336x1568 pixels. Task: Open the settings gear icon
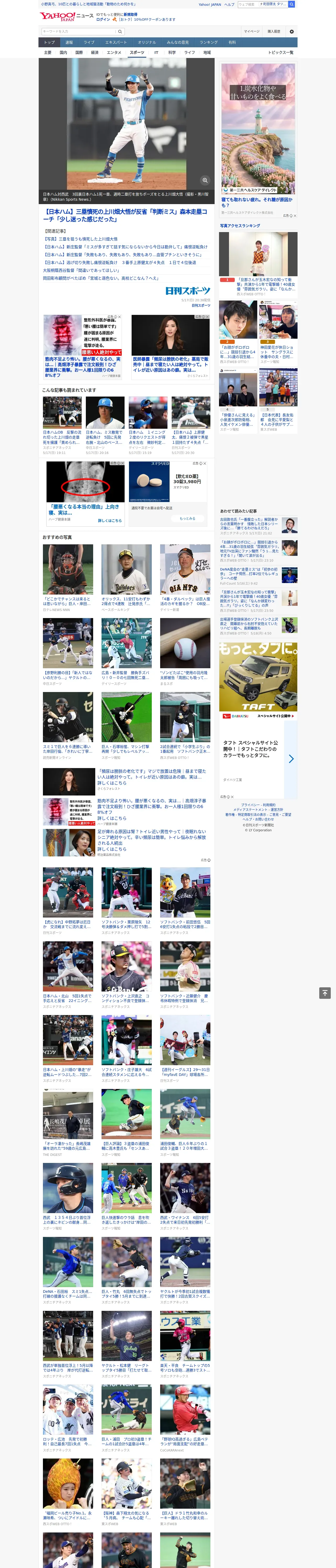click(292, 31)
